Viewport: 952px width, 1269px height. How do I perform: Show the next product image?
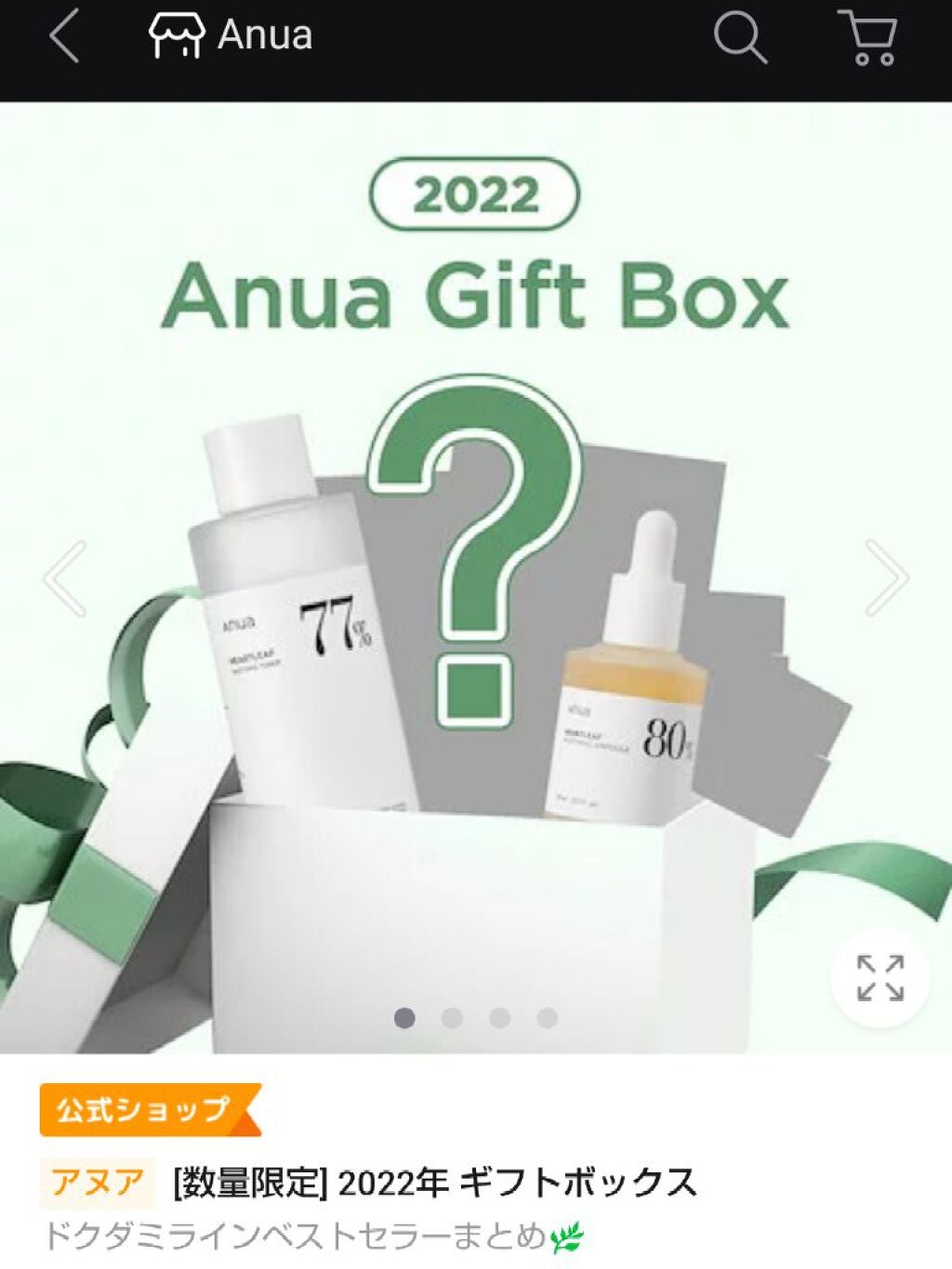[886, 578]
